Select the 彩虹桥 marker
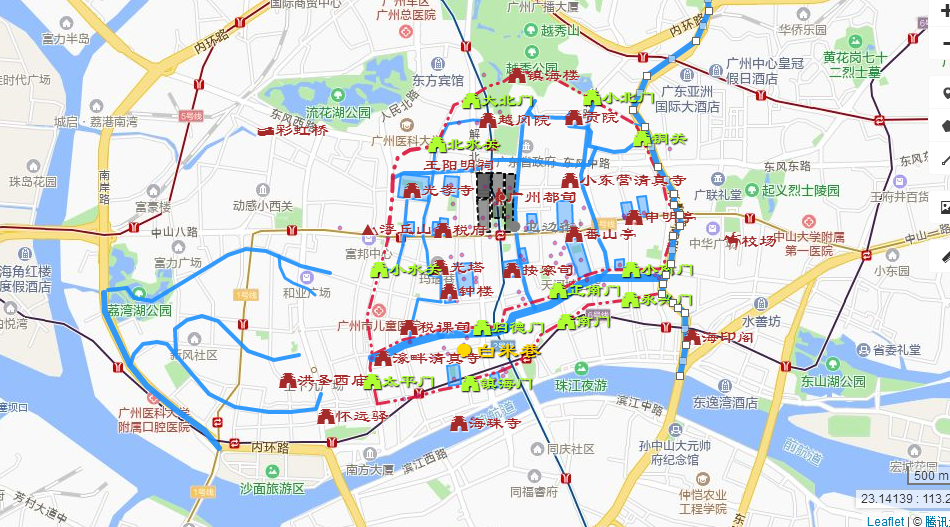950x527 pixels. (266, 129)
